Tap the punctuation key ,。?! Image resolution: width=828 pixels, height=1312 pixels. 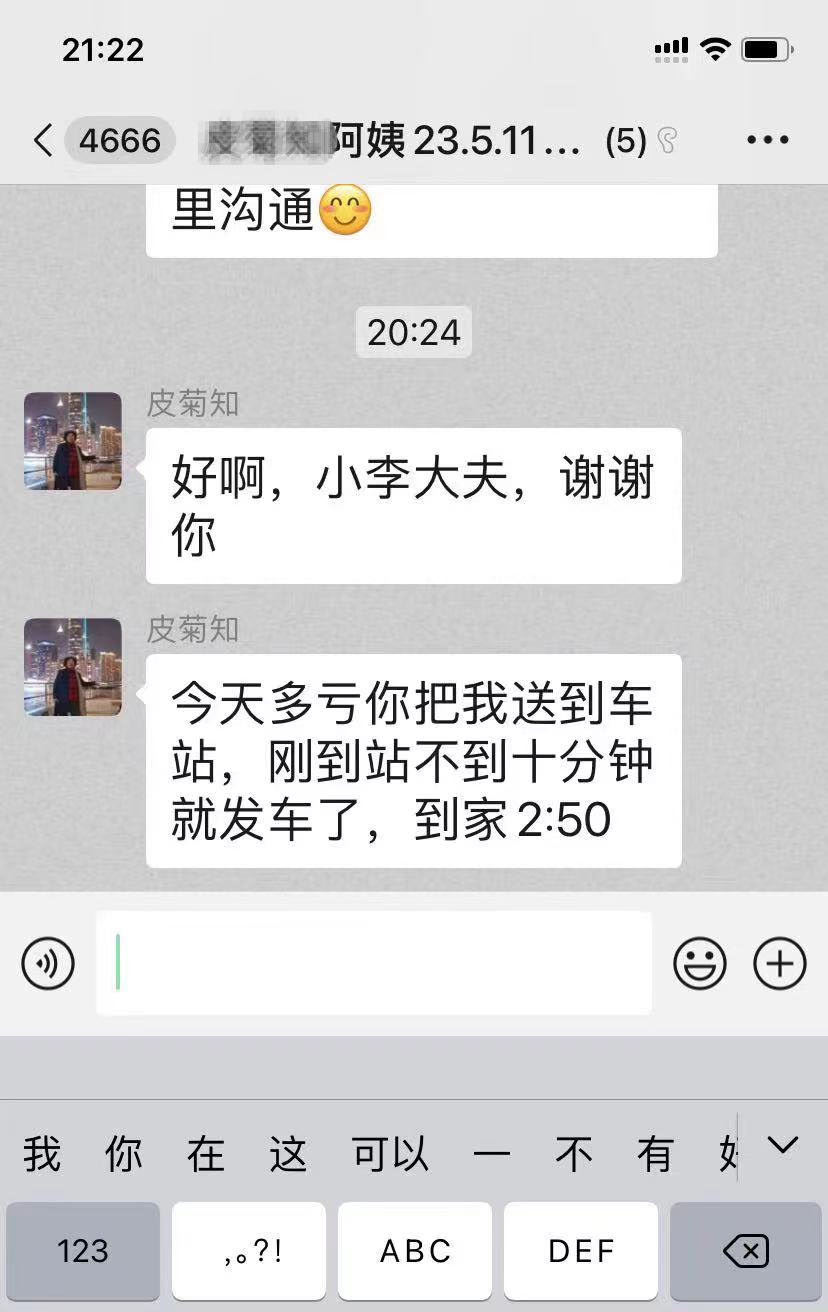249,1251
